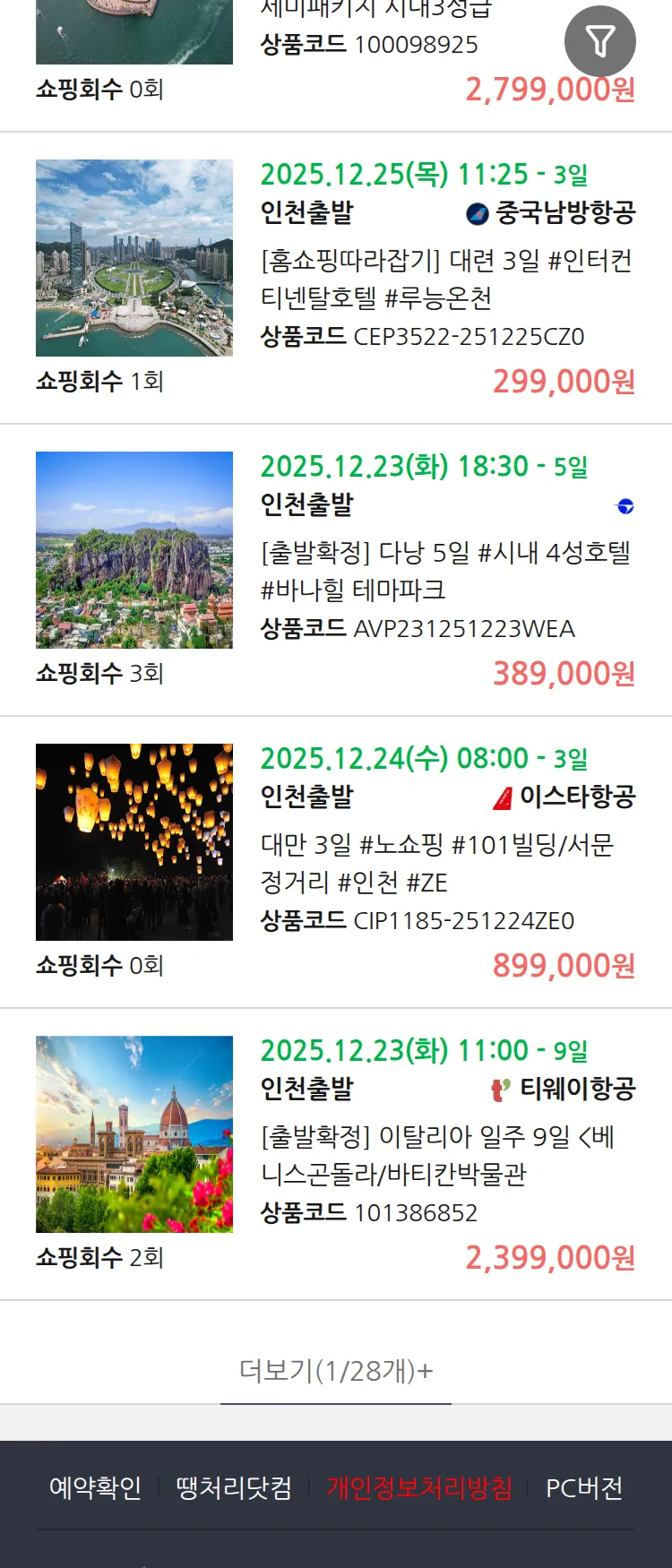Go to 예약확인 in the footer
Image resolution: width=672 pixels, height=1568 pixels.
point(95,1488)
